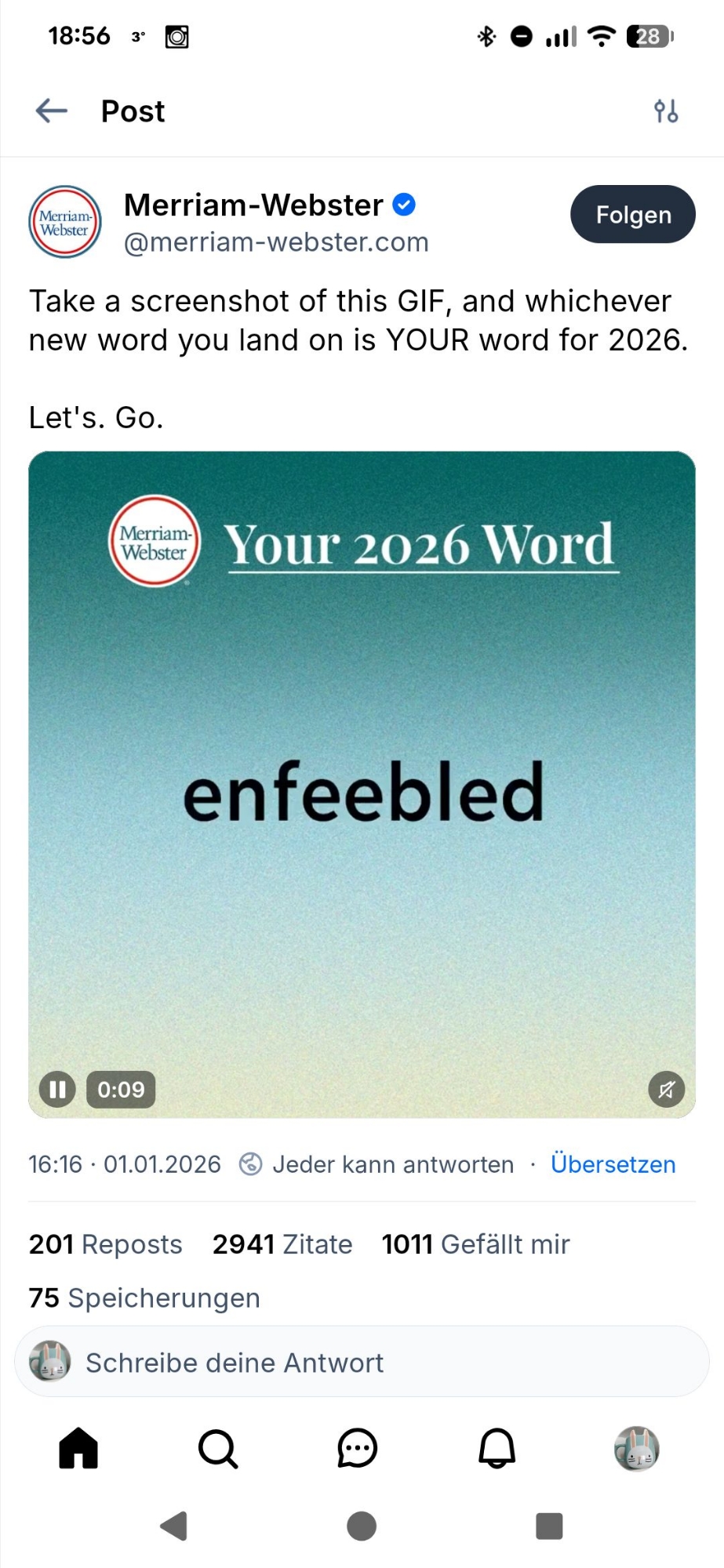
Task: Open my profile tab
Action: click(x=636, y=1448)
